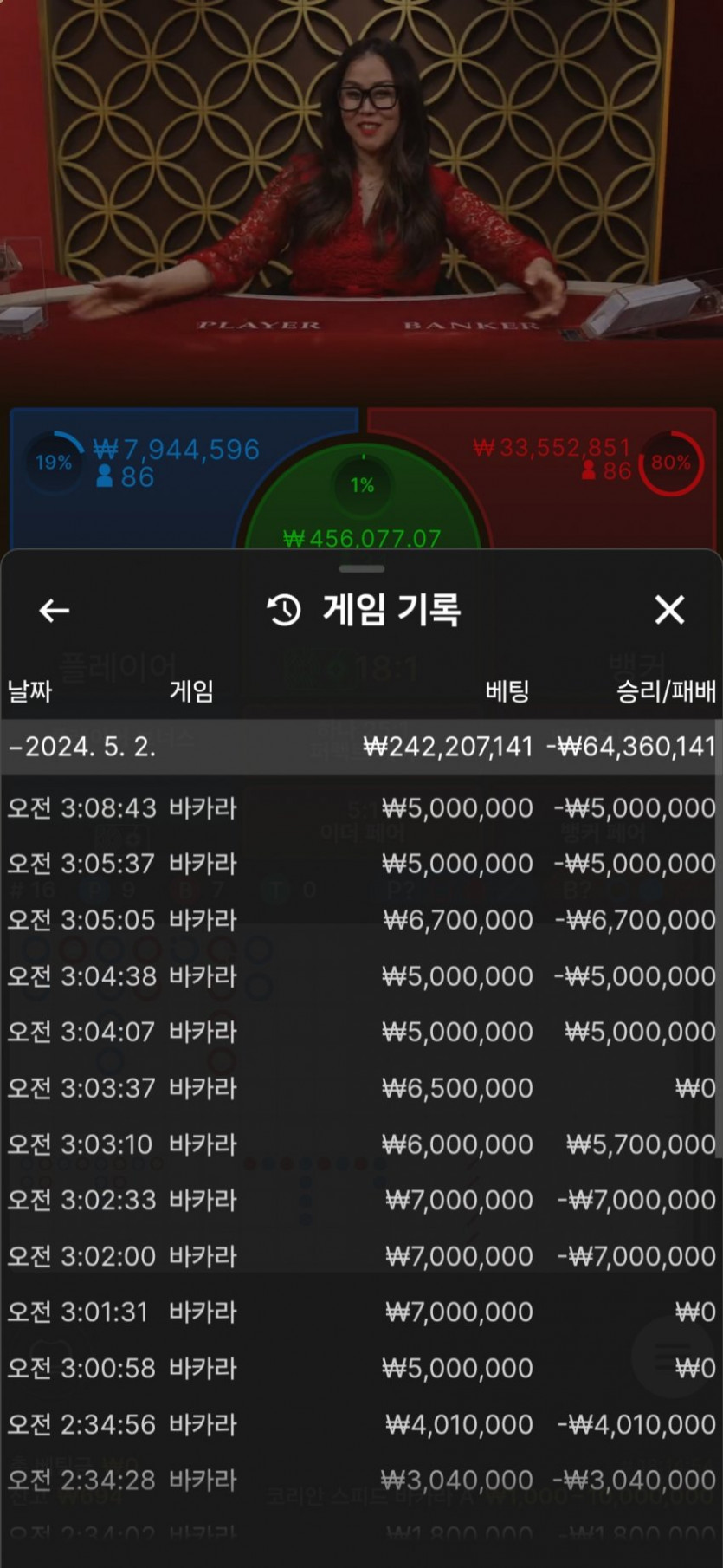Open the 3:01:31 baccarat round record
This screenshot has width=723, height=1568.
(361, 1312)
